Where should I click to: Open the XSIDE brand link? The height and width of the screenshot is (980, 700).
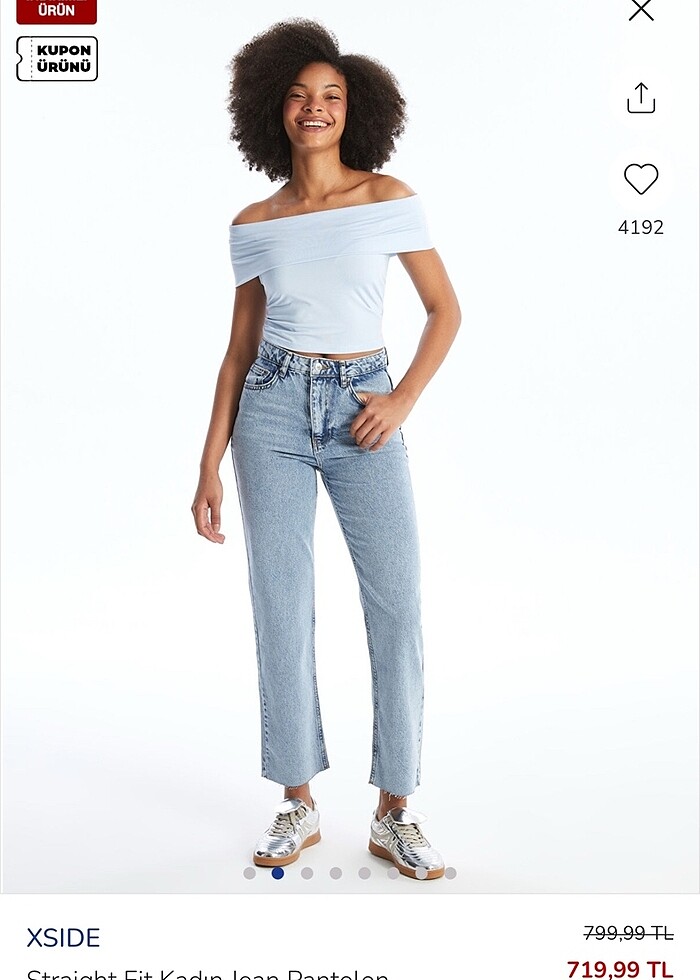[63, 938]
